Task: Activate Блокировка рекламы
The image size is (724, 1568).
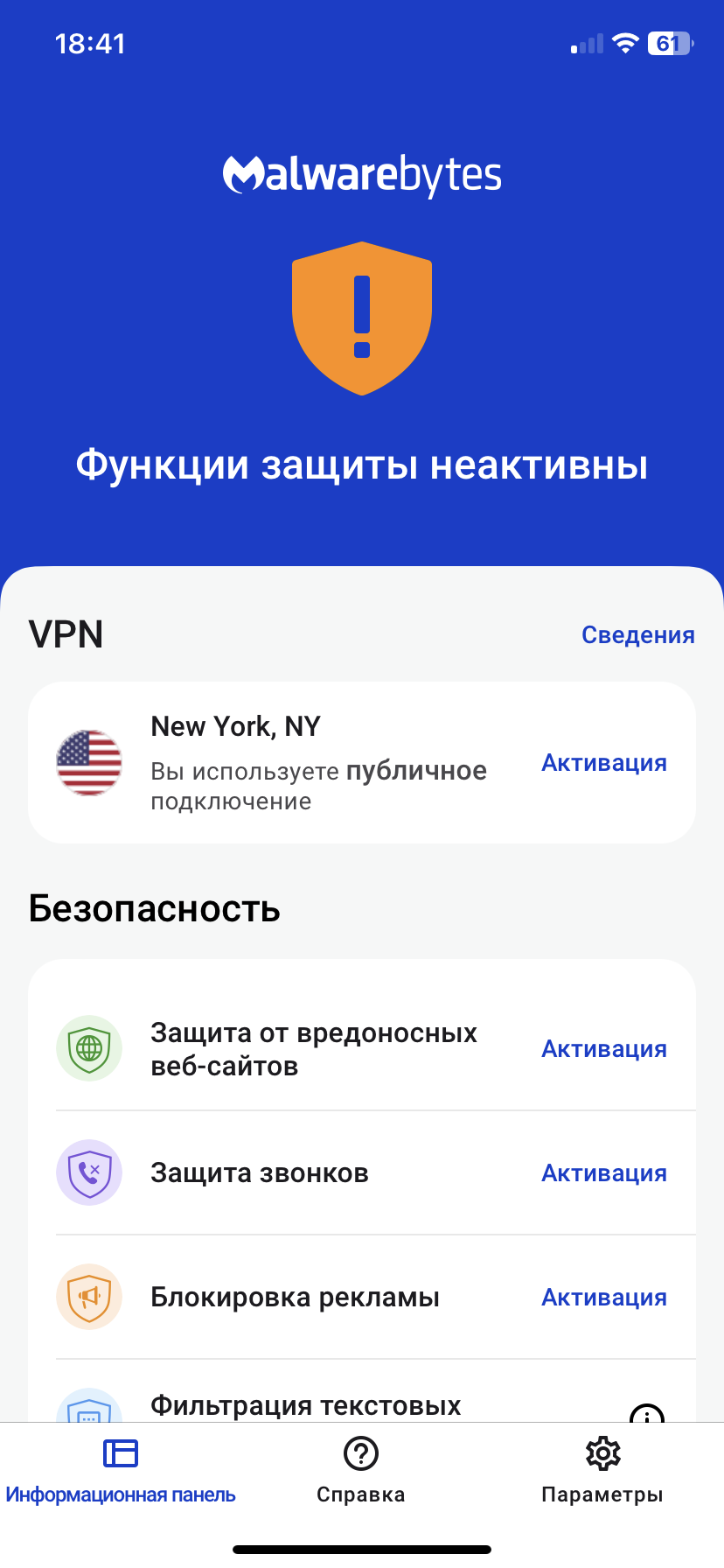Action: coord(603,1298)
